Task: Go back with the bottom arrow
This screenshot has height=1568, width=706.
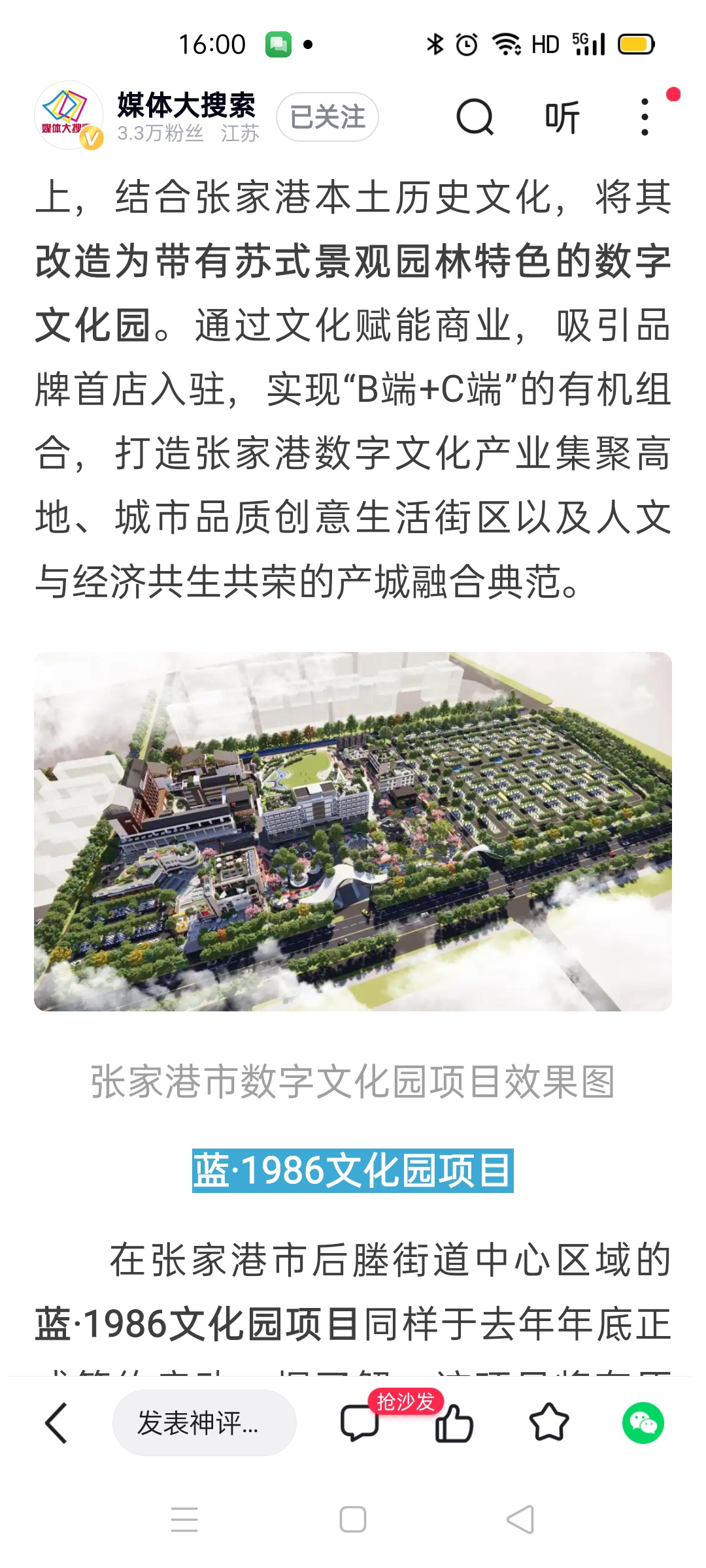Action: click(x=56, y=1423)
